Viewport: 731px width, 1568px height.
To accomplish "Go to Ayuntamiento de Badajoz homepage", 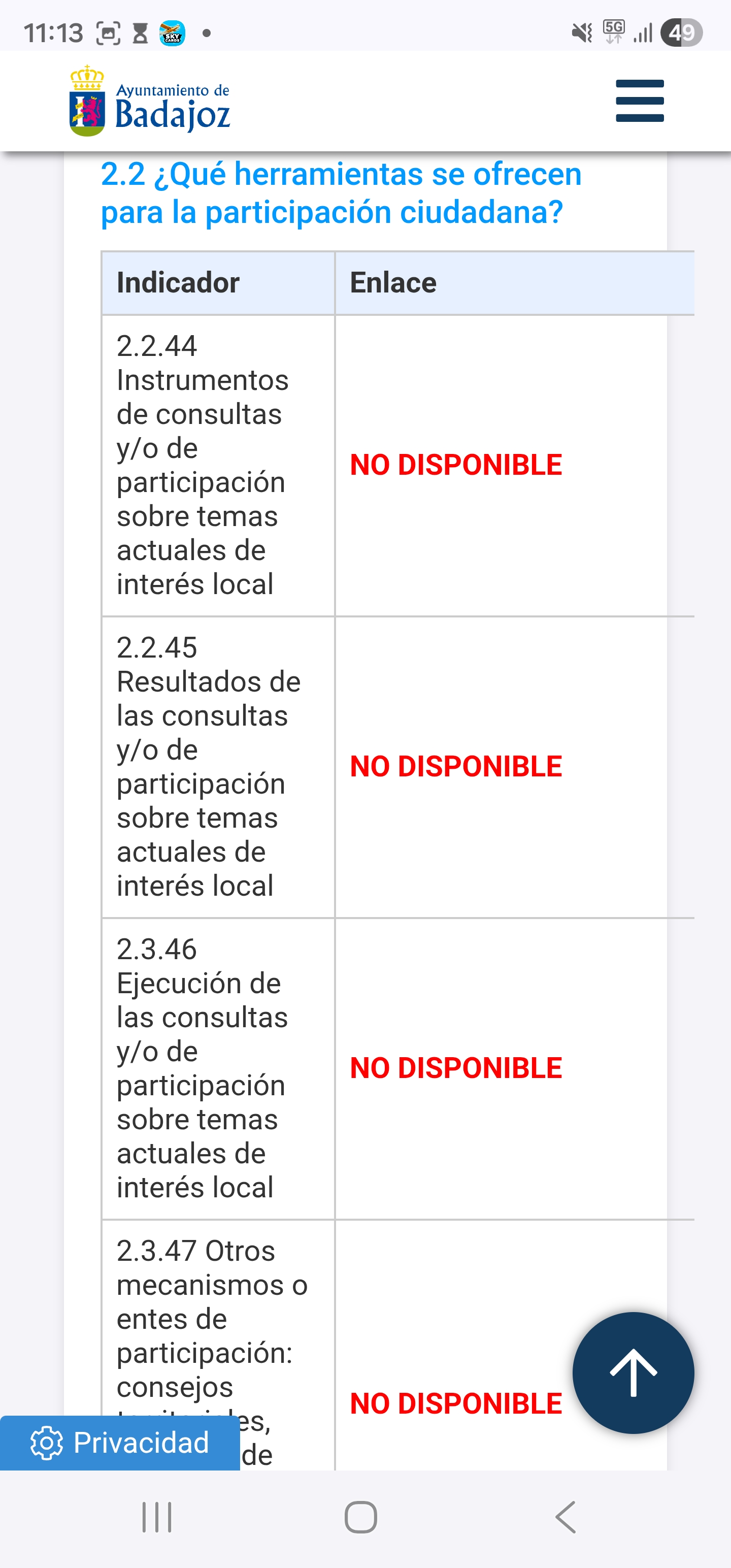I will (x=150, y=101).
